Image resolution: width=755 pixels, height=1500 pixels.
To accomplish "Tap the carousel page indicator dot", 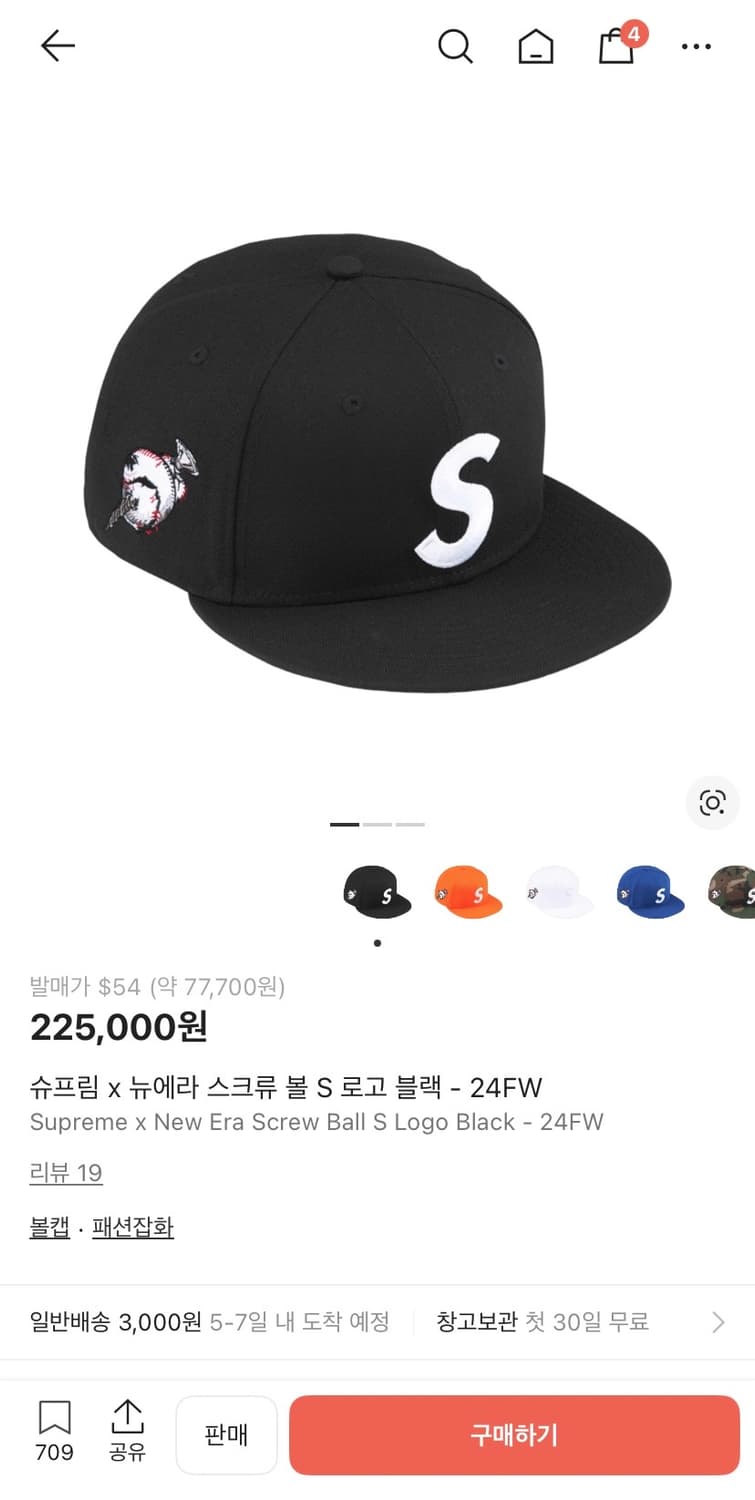I will click(x=377, y=942).
